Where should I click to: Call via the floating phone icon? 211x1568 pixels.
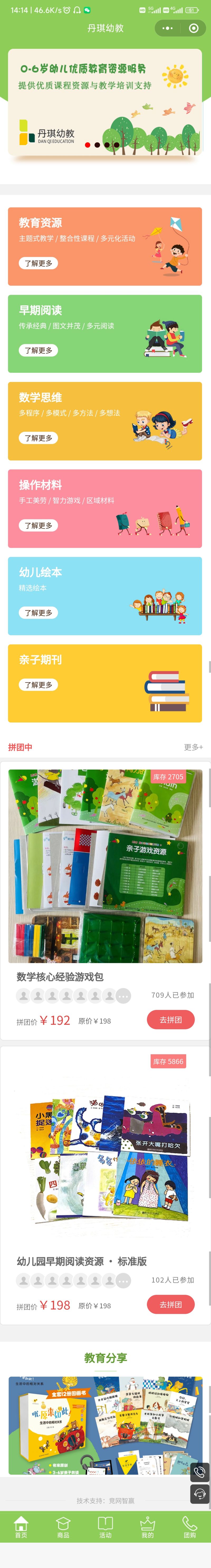199,1472
